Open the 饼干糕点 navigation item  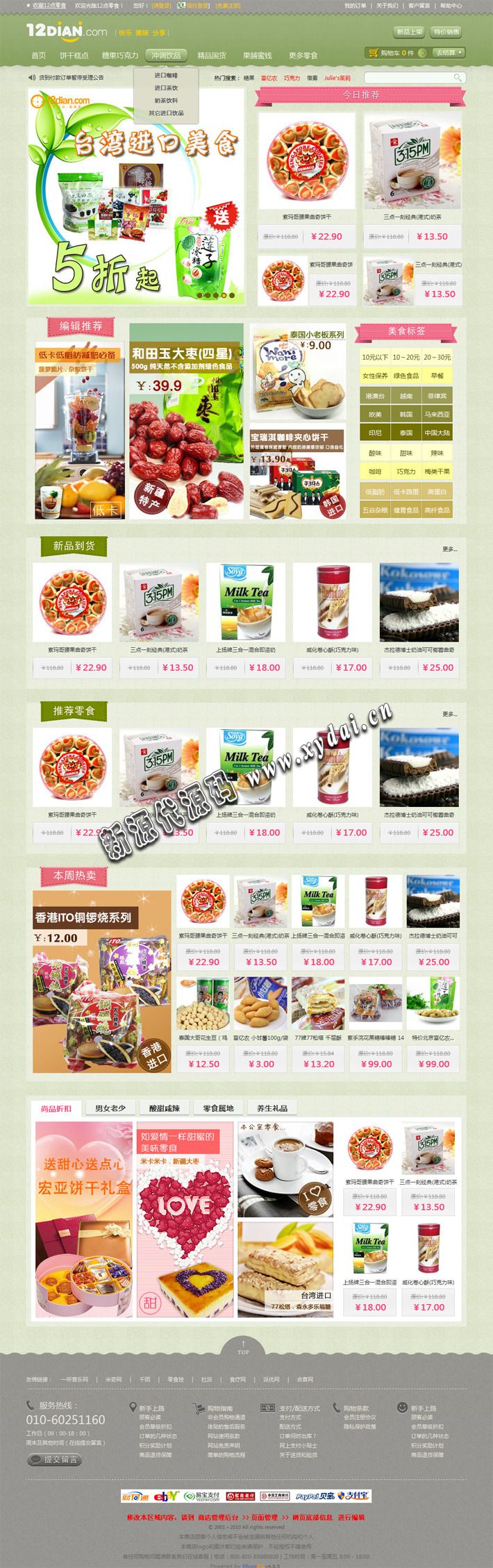[74, 56]
